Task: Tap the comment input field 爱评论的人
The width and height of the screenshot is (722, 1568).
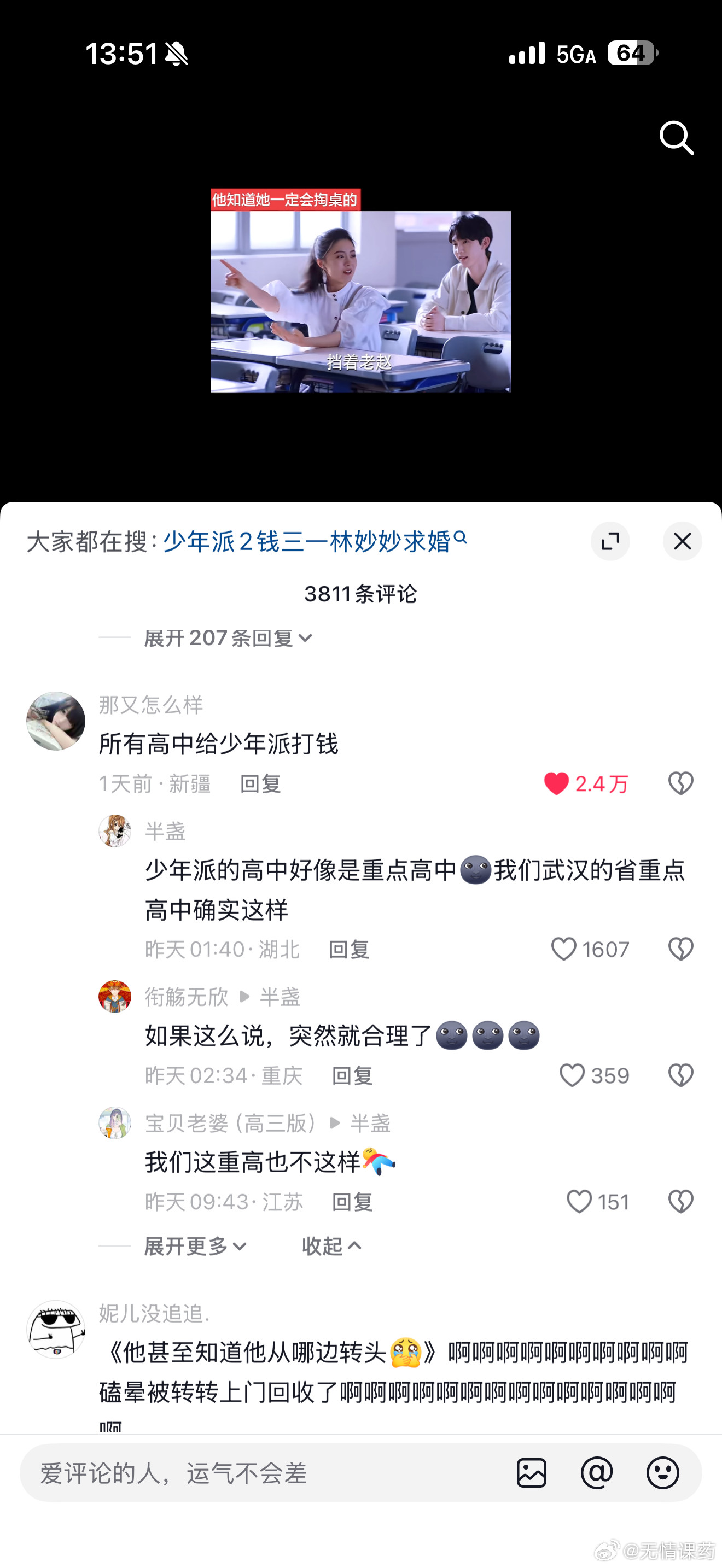Action: [183, 1473]
